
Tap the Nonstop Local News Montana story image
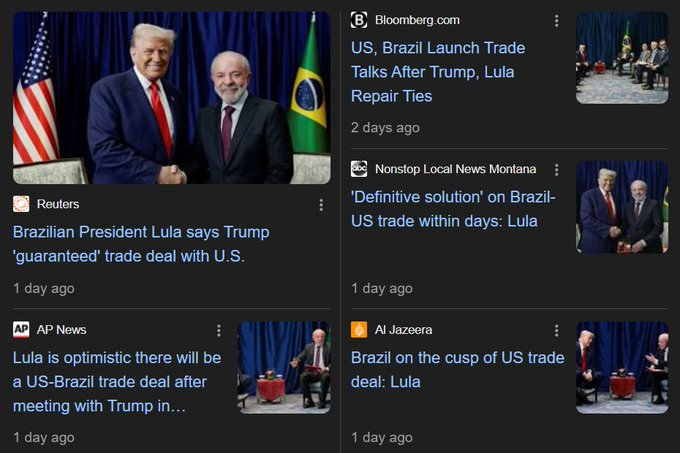(621, 207)
